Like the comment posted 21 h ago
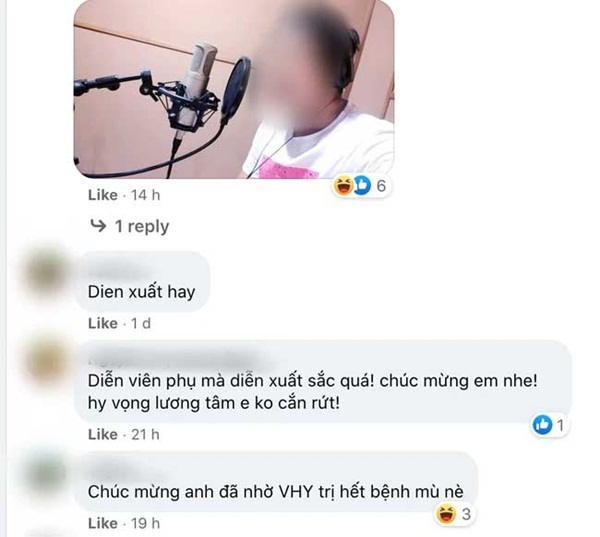The width and height of the screenshot is (600, 537). tap(103, 434)
